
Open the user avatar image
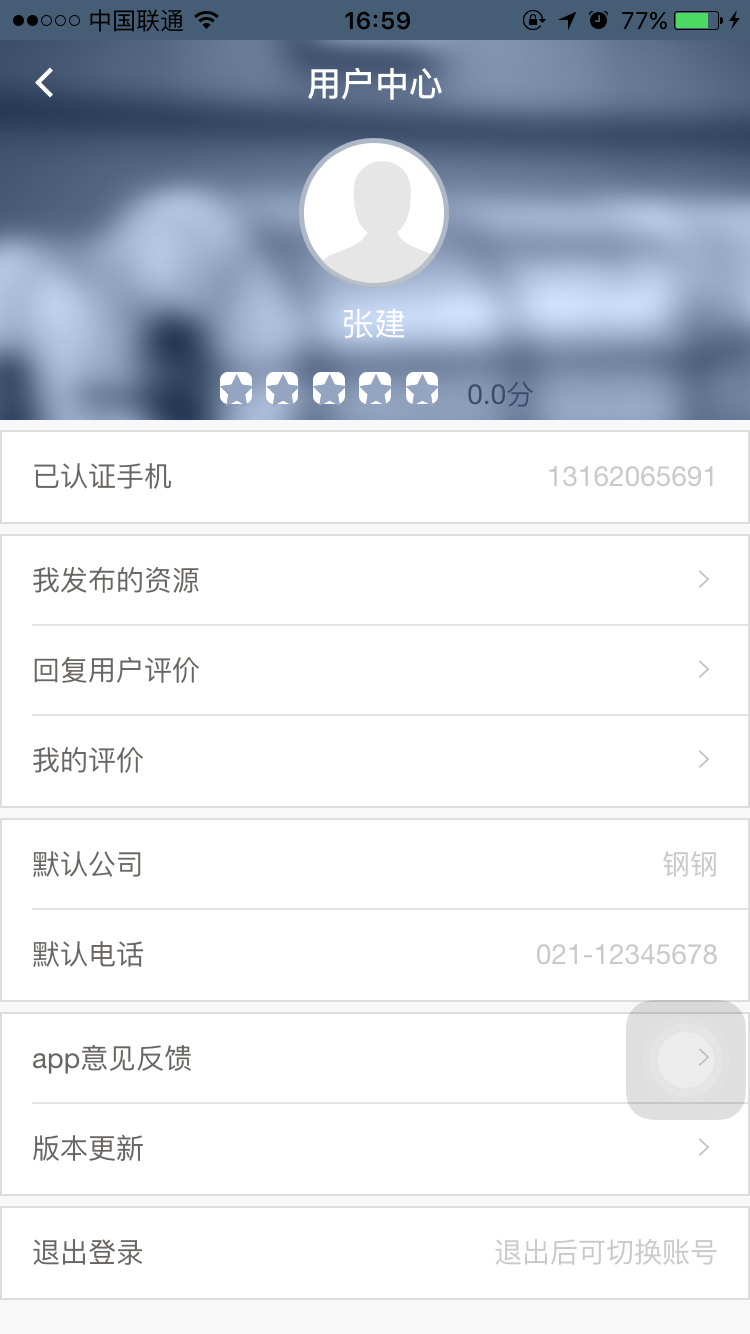click(x=374, y=212)
